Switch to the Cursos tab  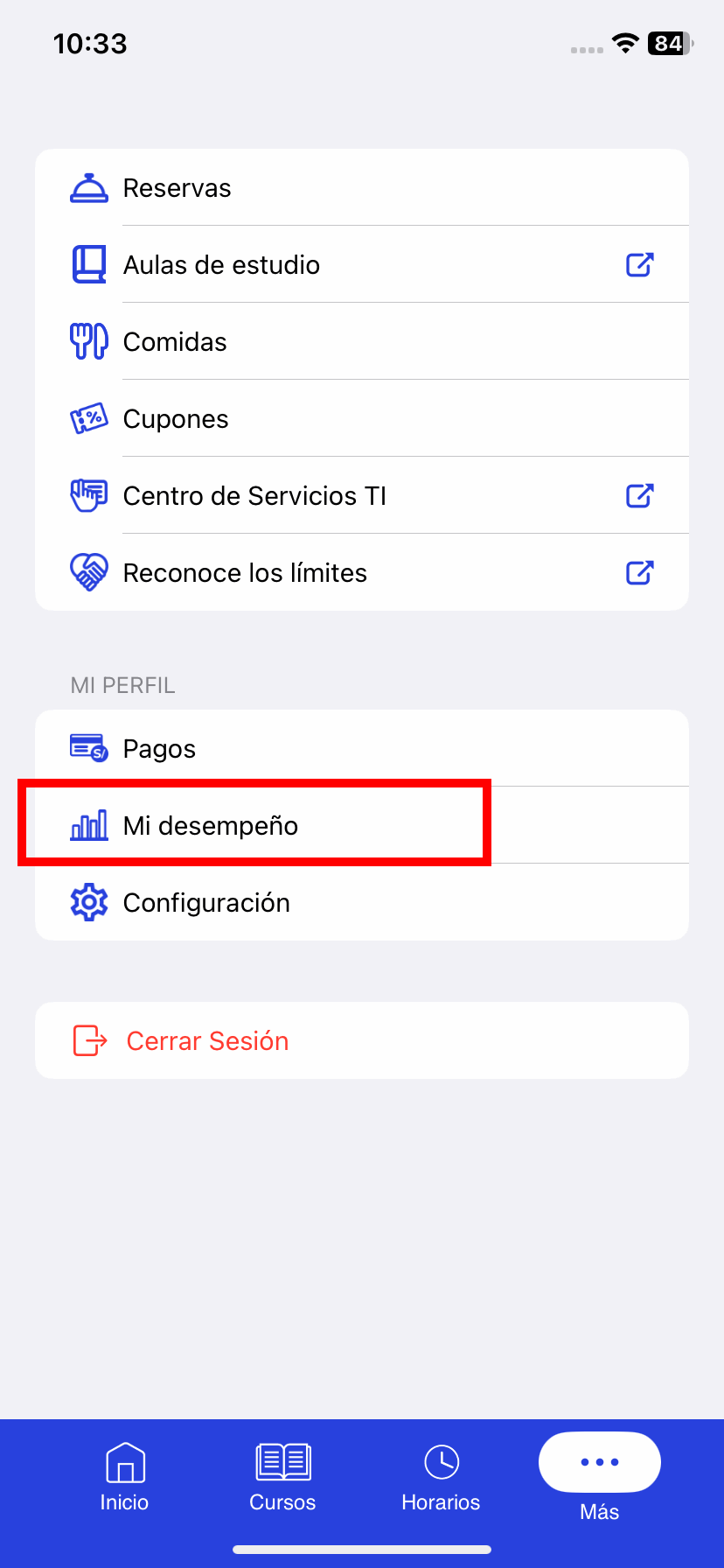[282, 1478]
